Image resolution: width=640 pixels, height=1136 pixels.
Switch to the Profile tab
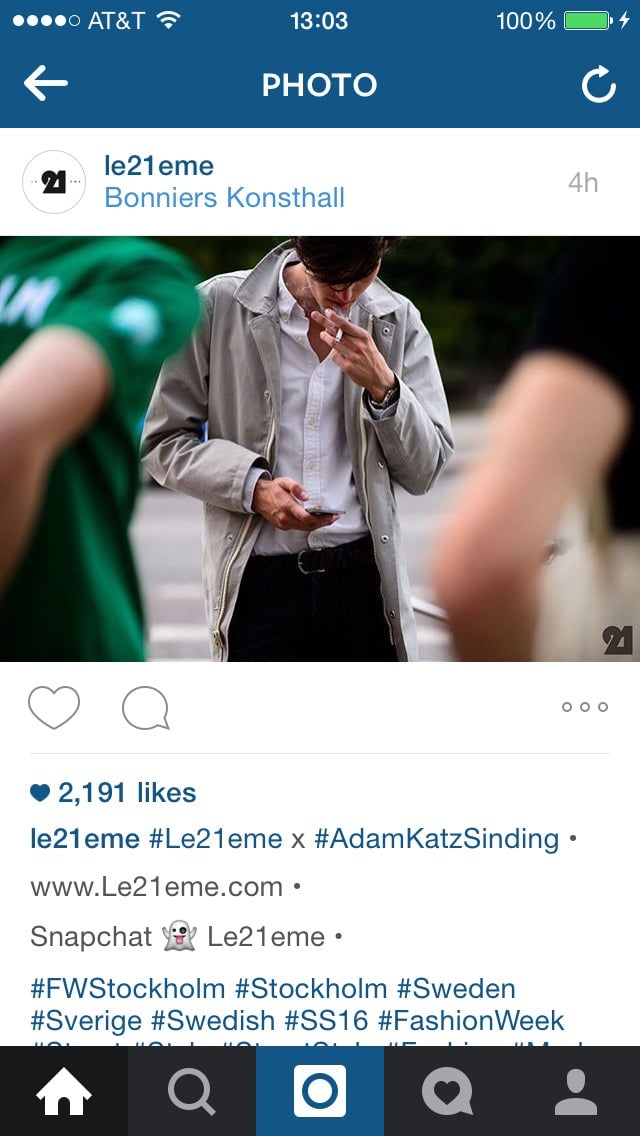point(576,1091)
